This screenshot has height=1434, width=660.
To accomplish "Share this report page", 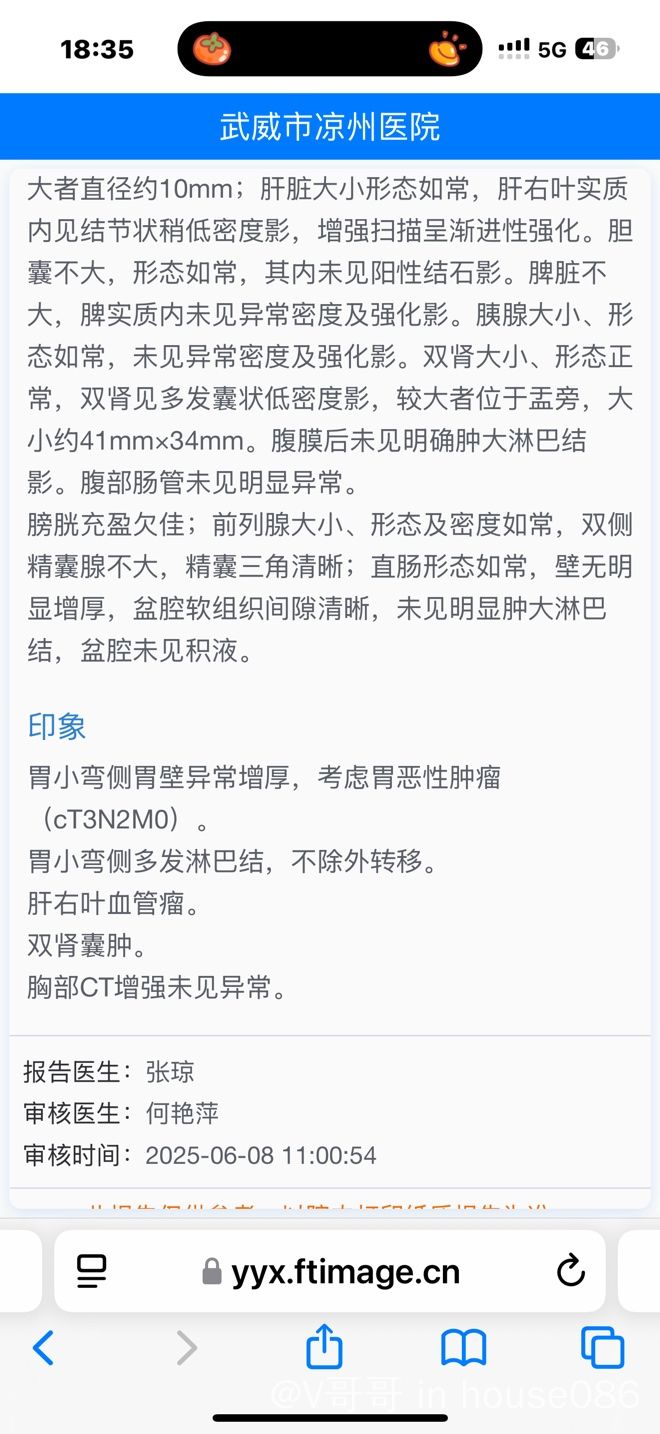I will point(324,1346).
